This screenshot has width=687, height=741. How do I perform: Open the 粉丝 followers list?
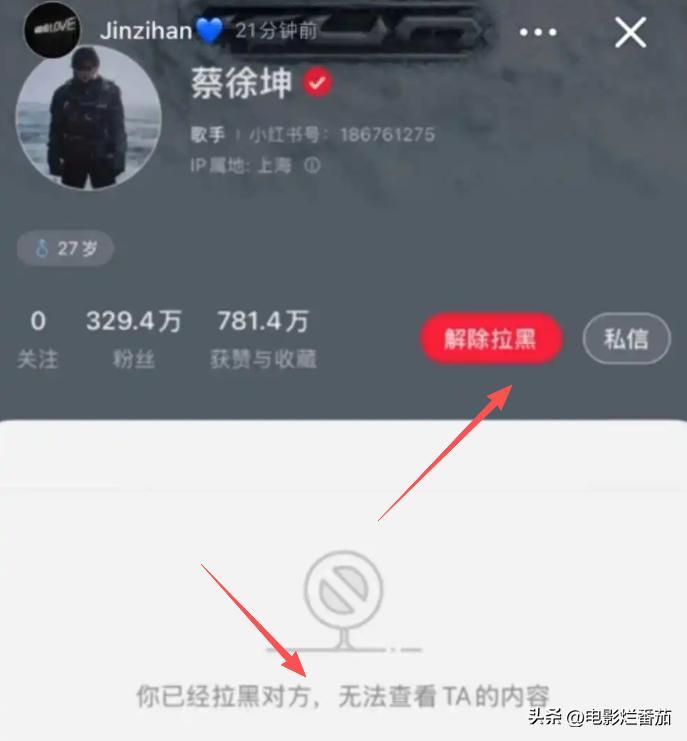coord(133,338)
